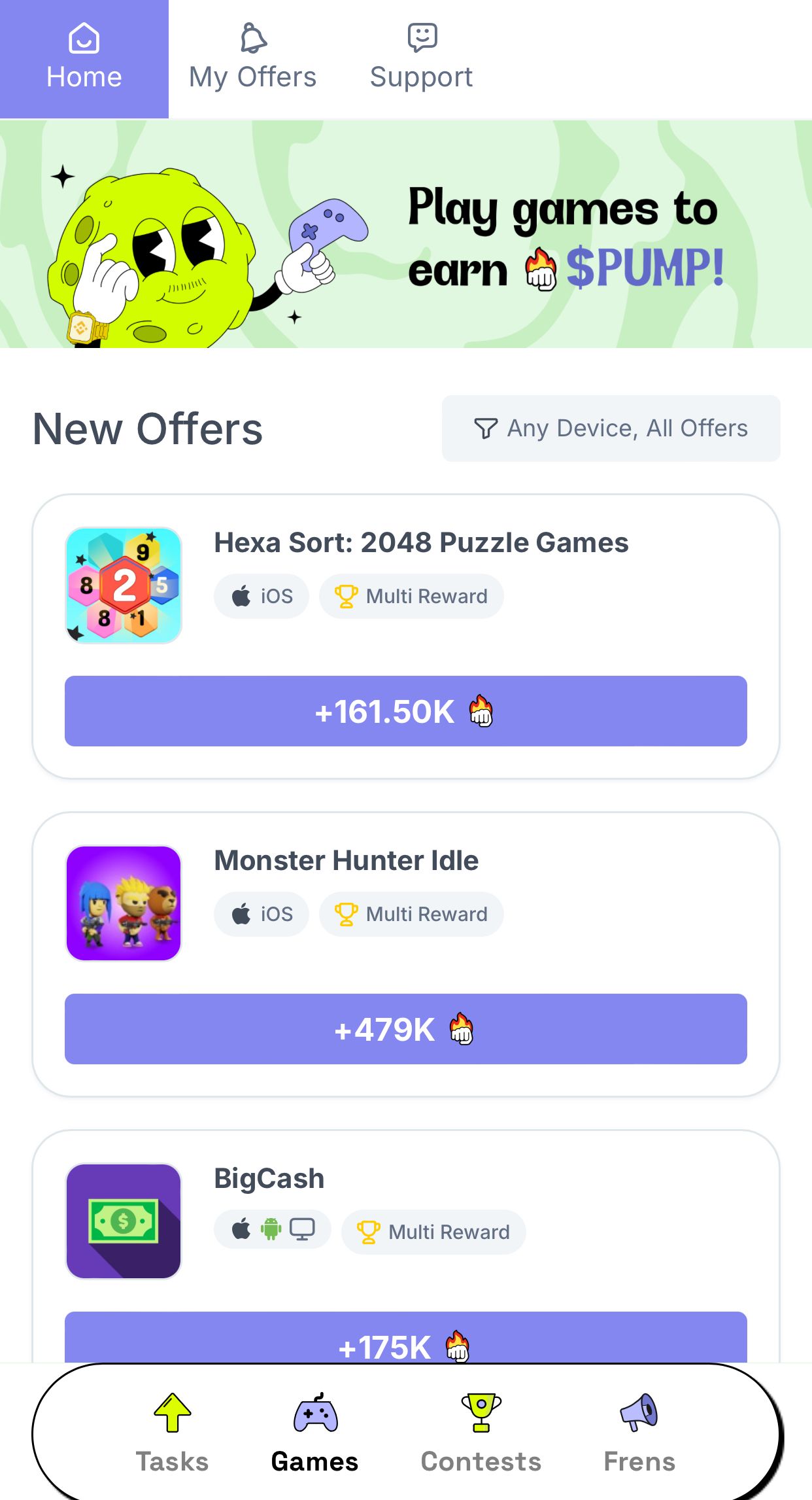Open the Contests tab
Screen dimensions: 812x1500
point(481,1433)
